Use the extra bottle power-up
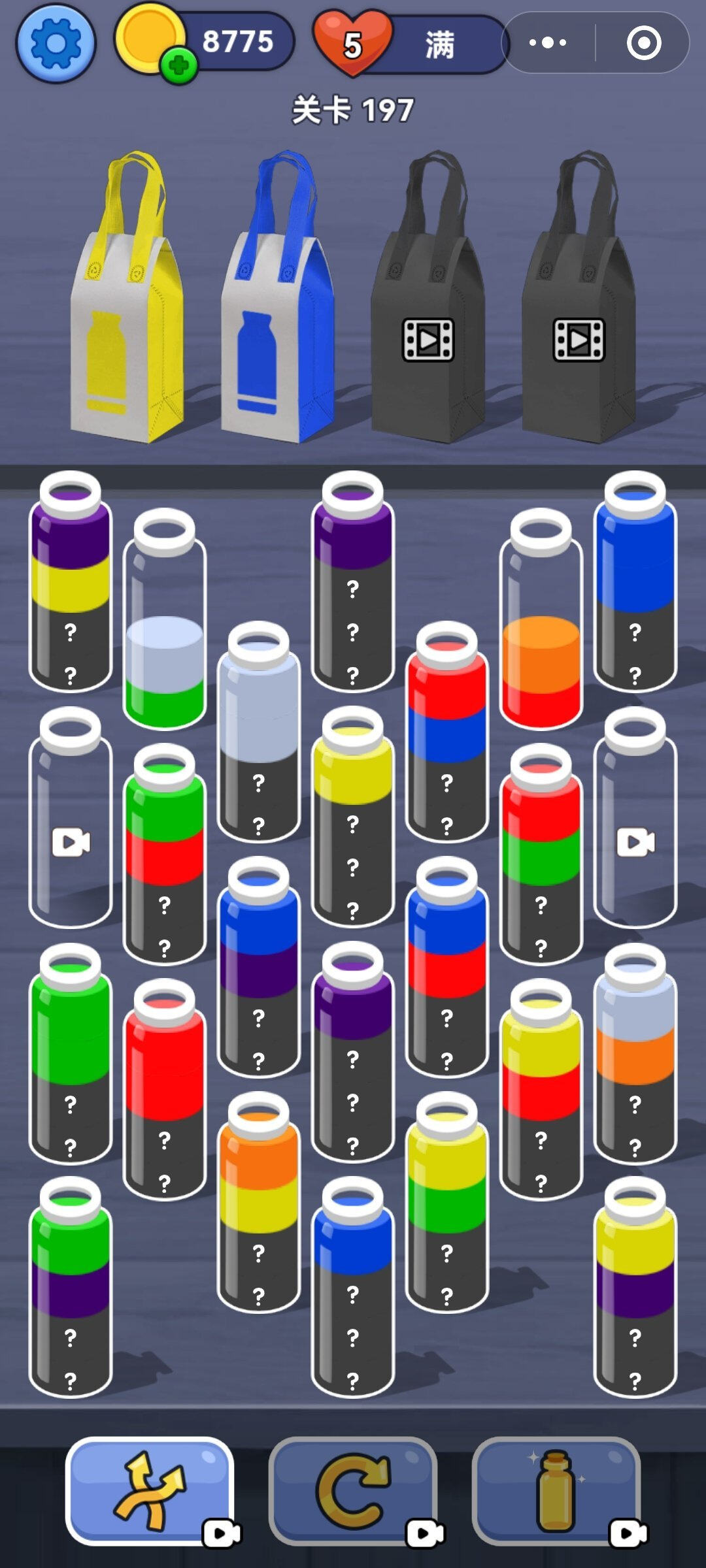 pos(556,1490)
